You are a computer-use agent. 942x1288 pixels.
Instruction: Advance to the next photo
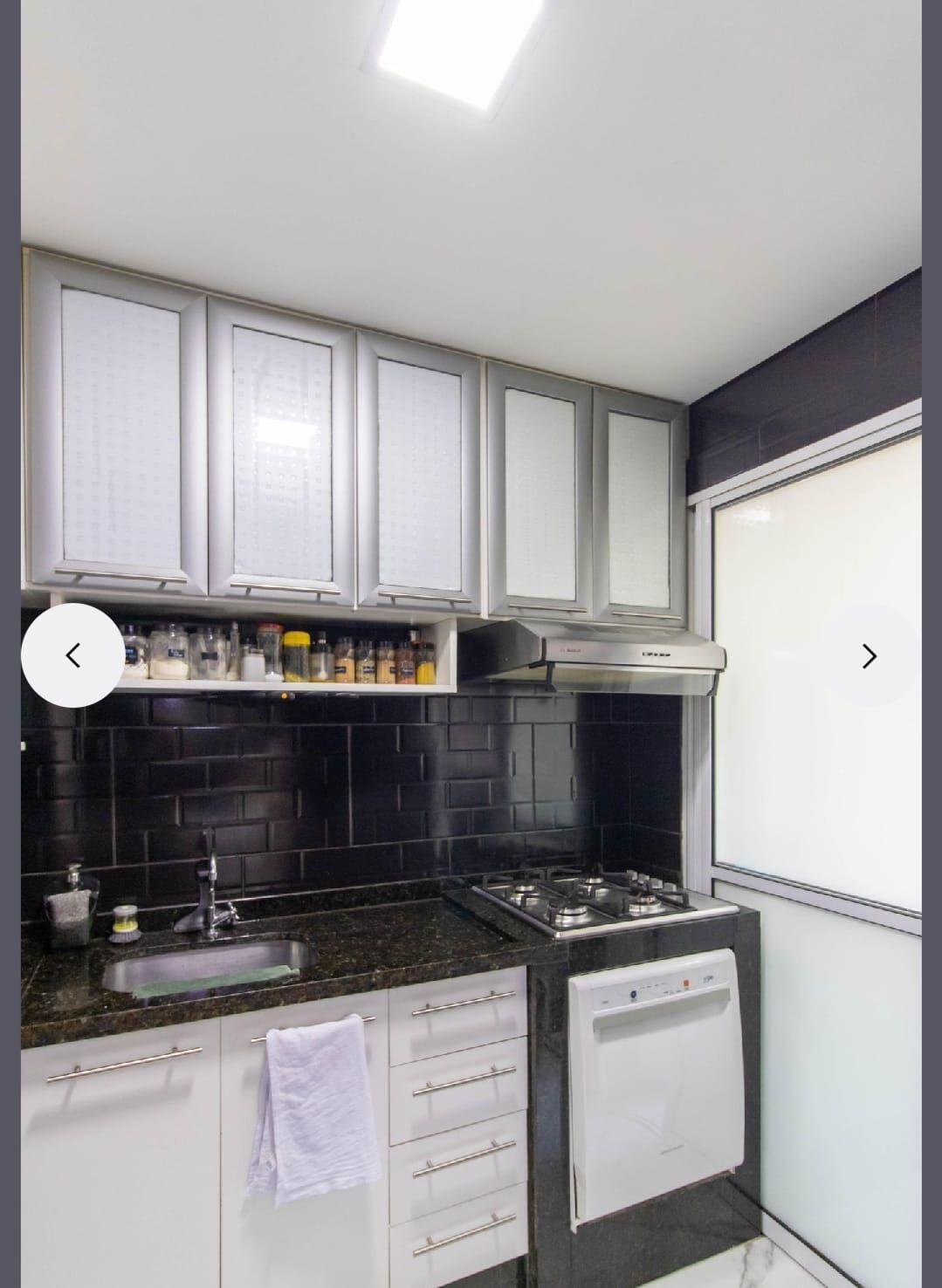(869, 656)
